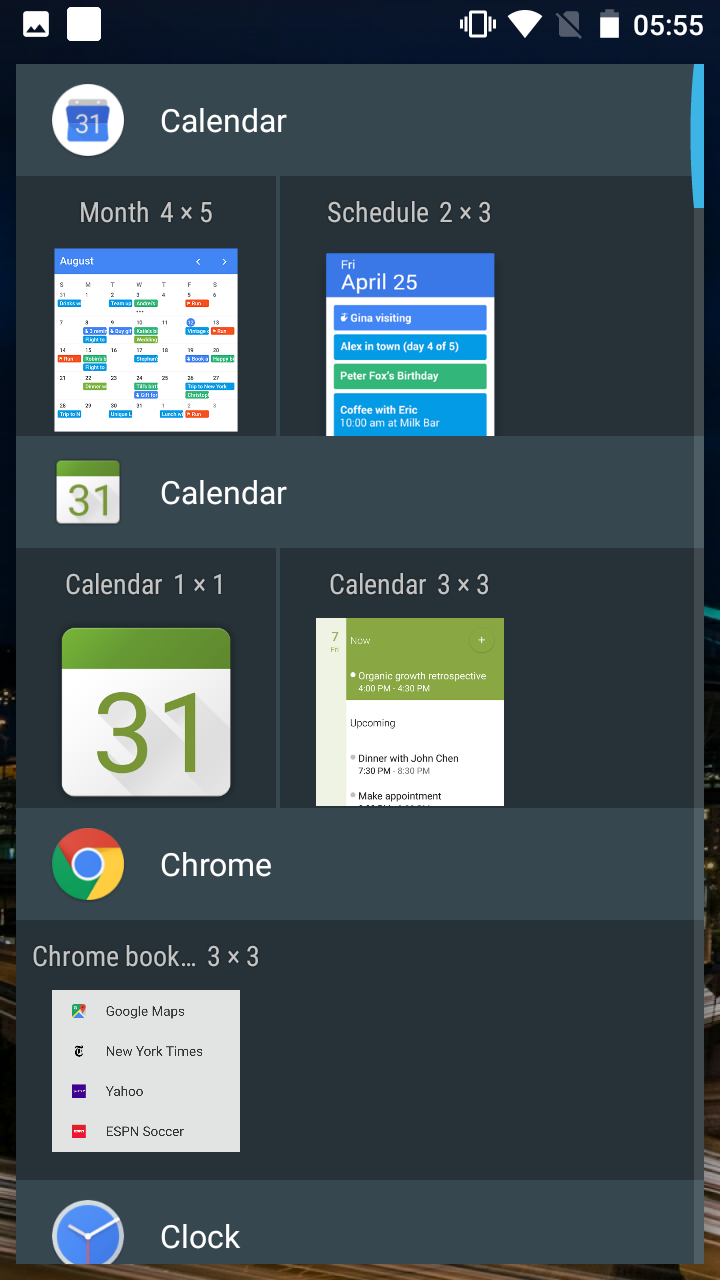Choose the Chrome bookmarks 3 × 3 widget
Image resolution: width=720 pixels, height=1280 pixels.
[x=146, y=1050]
